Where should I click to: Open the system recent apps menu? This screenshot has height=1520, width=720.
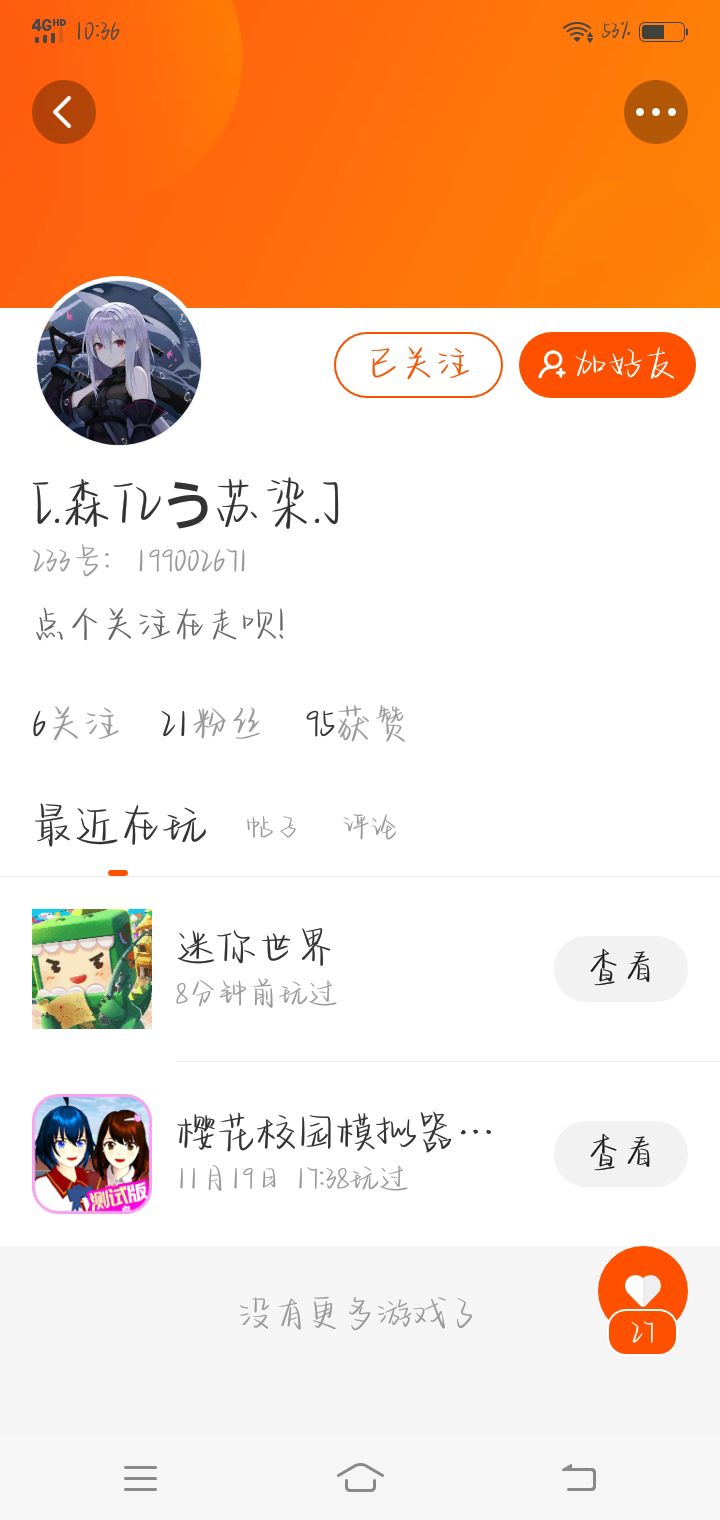[x=140, y=1478]
